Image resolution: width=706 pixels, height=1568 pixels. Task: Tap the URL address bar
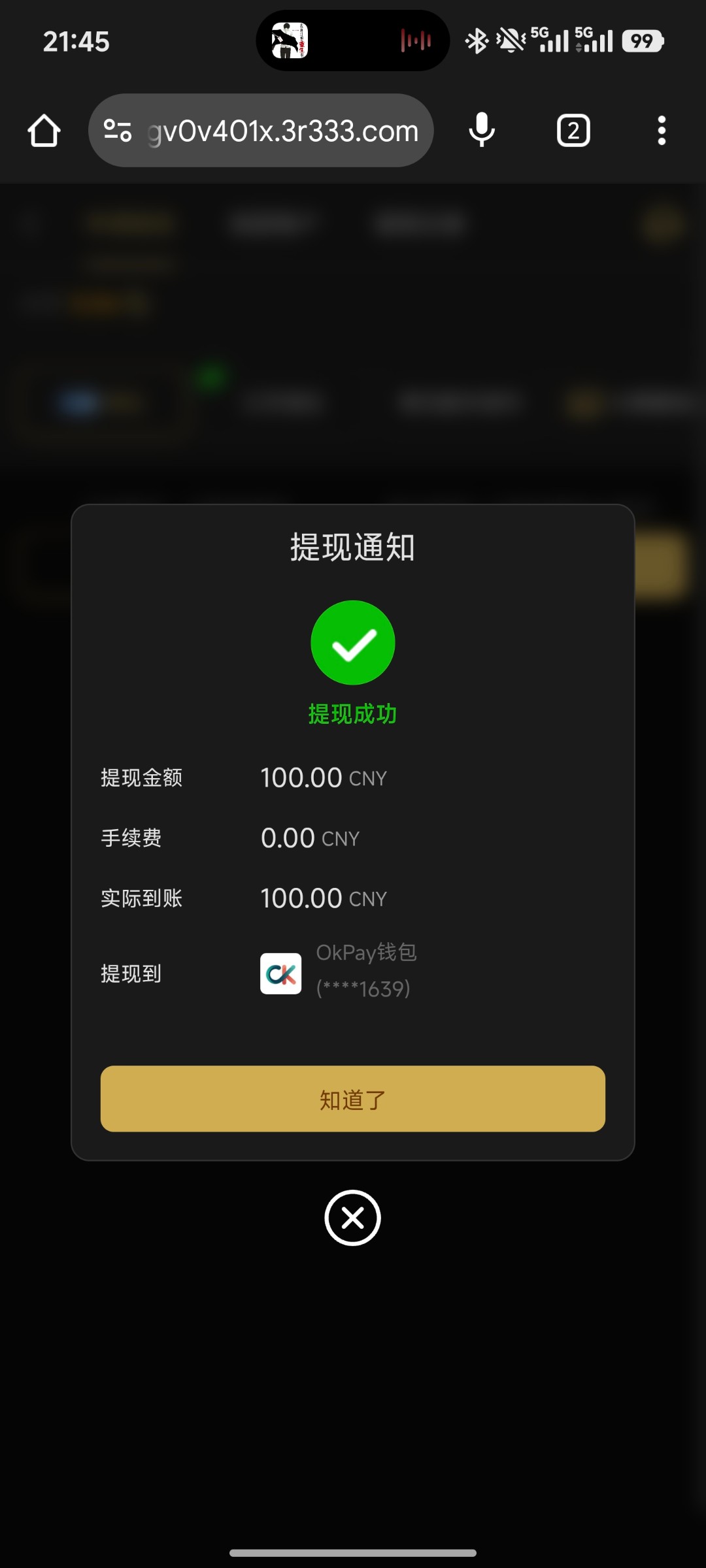coord(282,131)
